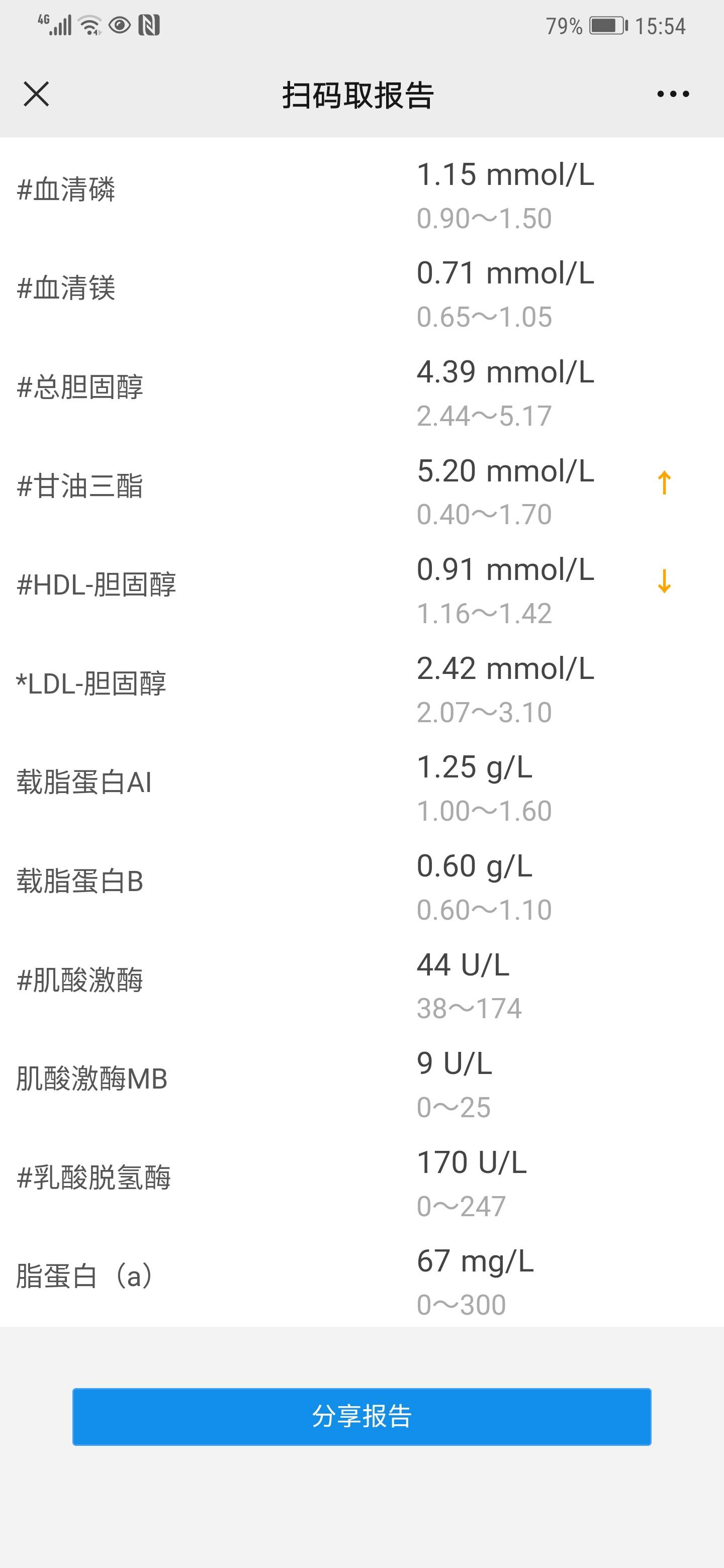Tap the 分享报告 button
Viewport: 724px width, 1568px height.
(361, 1416)
